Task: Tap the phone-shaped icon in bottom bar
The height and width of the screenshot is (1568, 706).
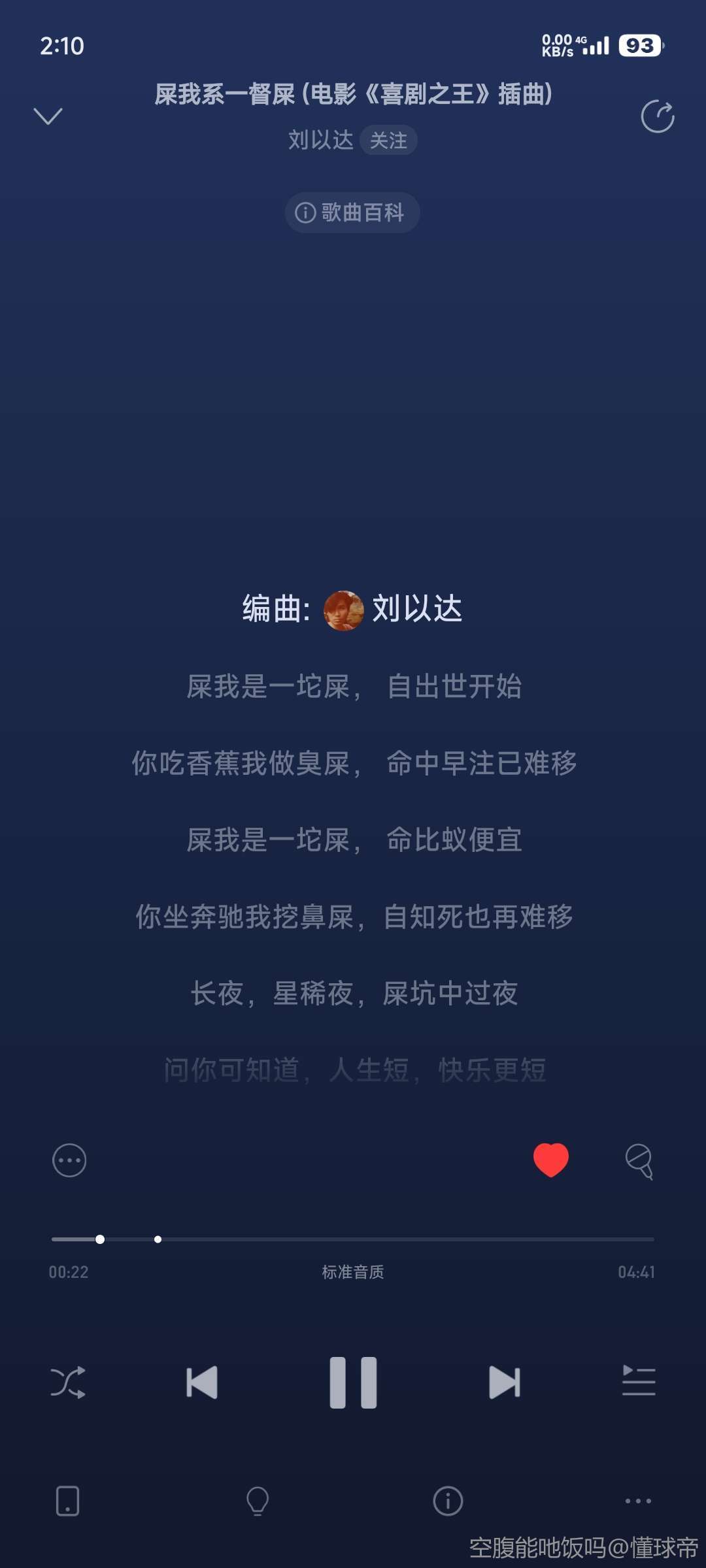Action: [68, 1501]
